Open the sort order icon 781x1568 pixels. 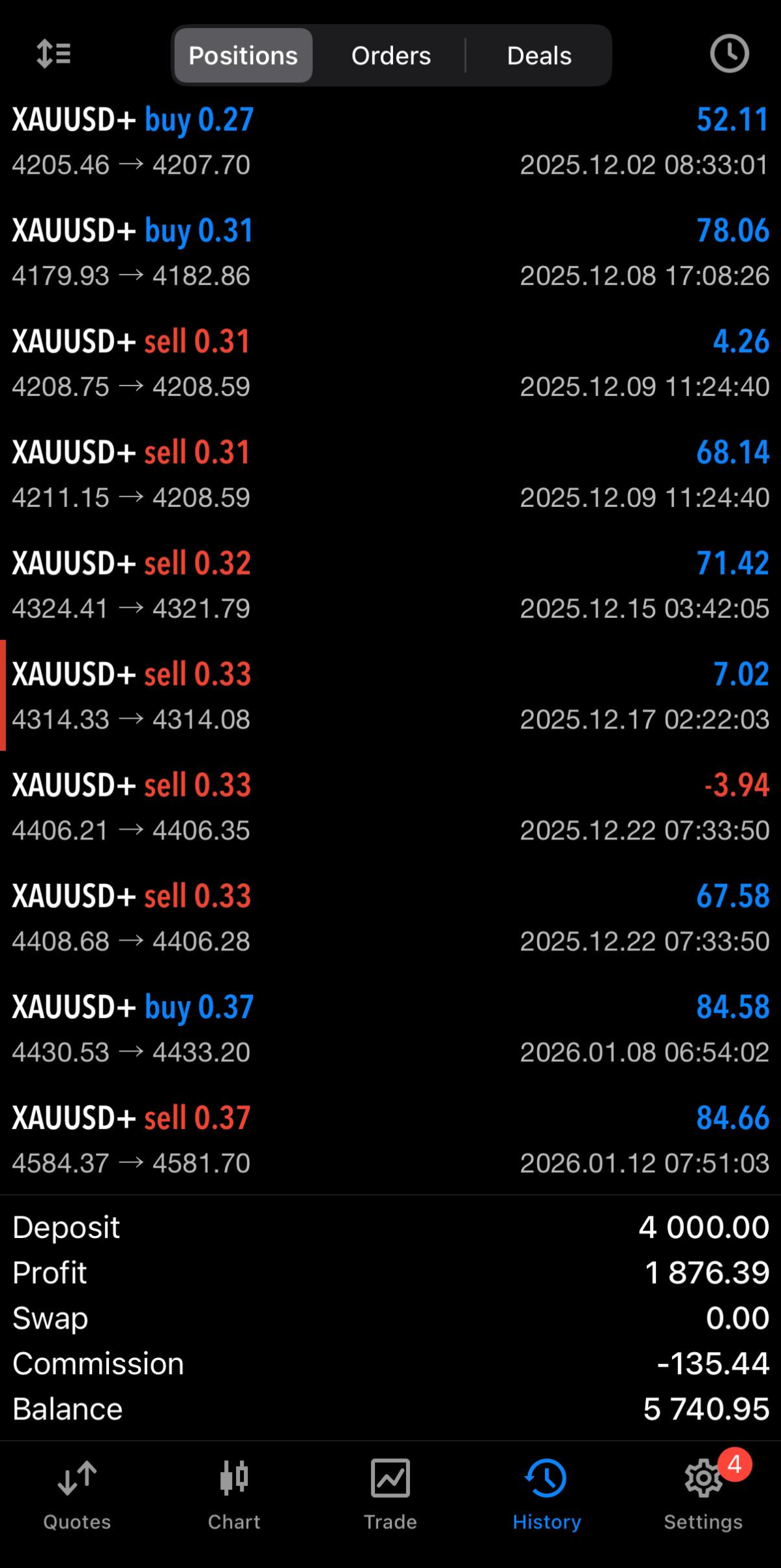click(53, 54)
